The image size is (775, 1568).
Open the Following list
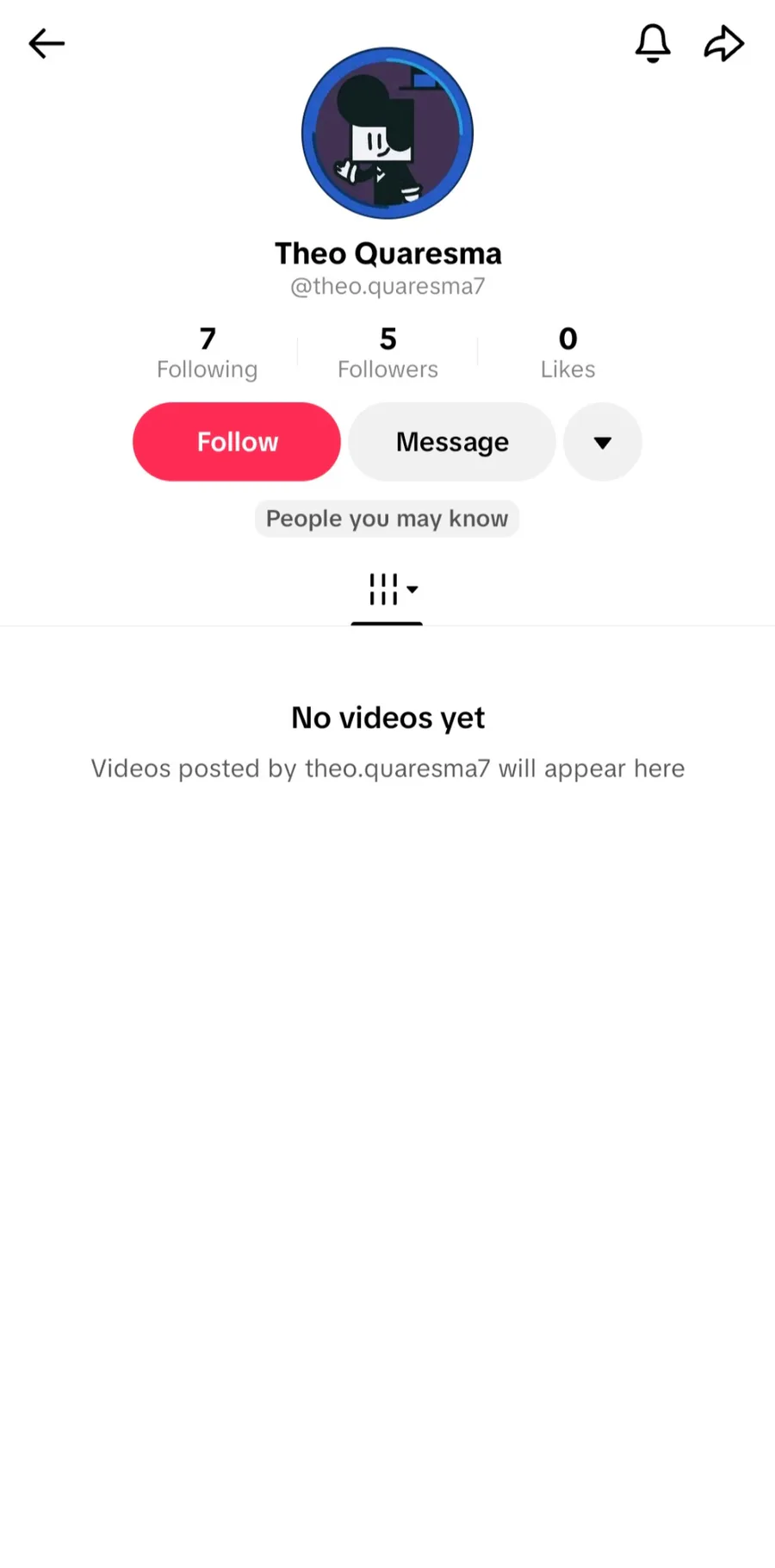click(x=207, y=352)
